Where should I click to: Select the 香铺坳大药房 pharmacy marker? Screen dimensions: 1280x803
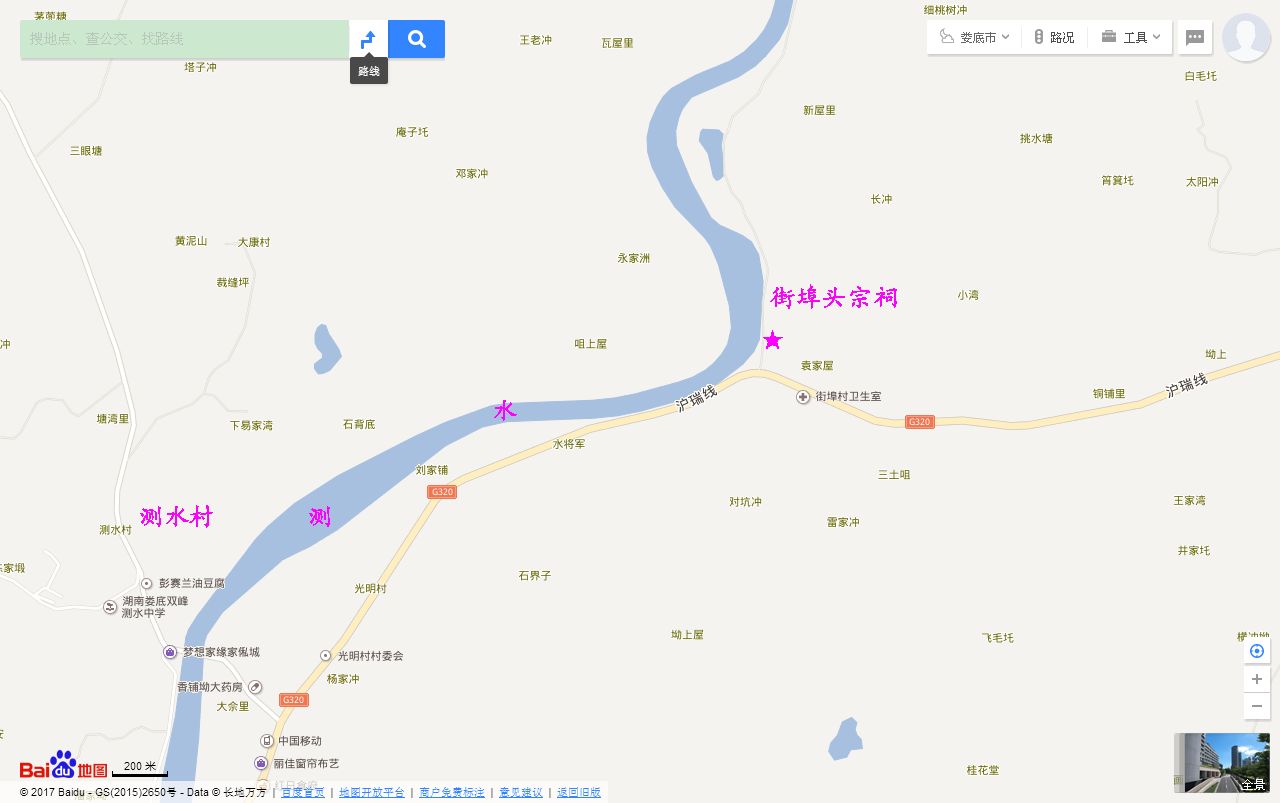click(x=255, y=687)
